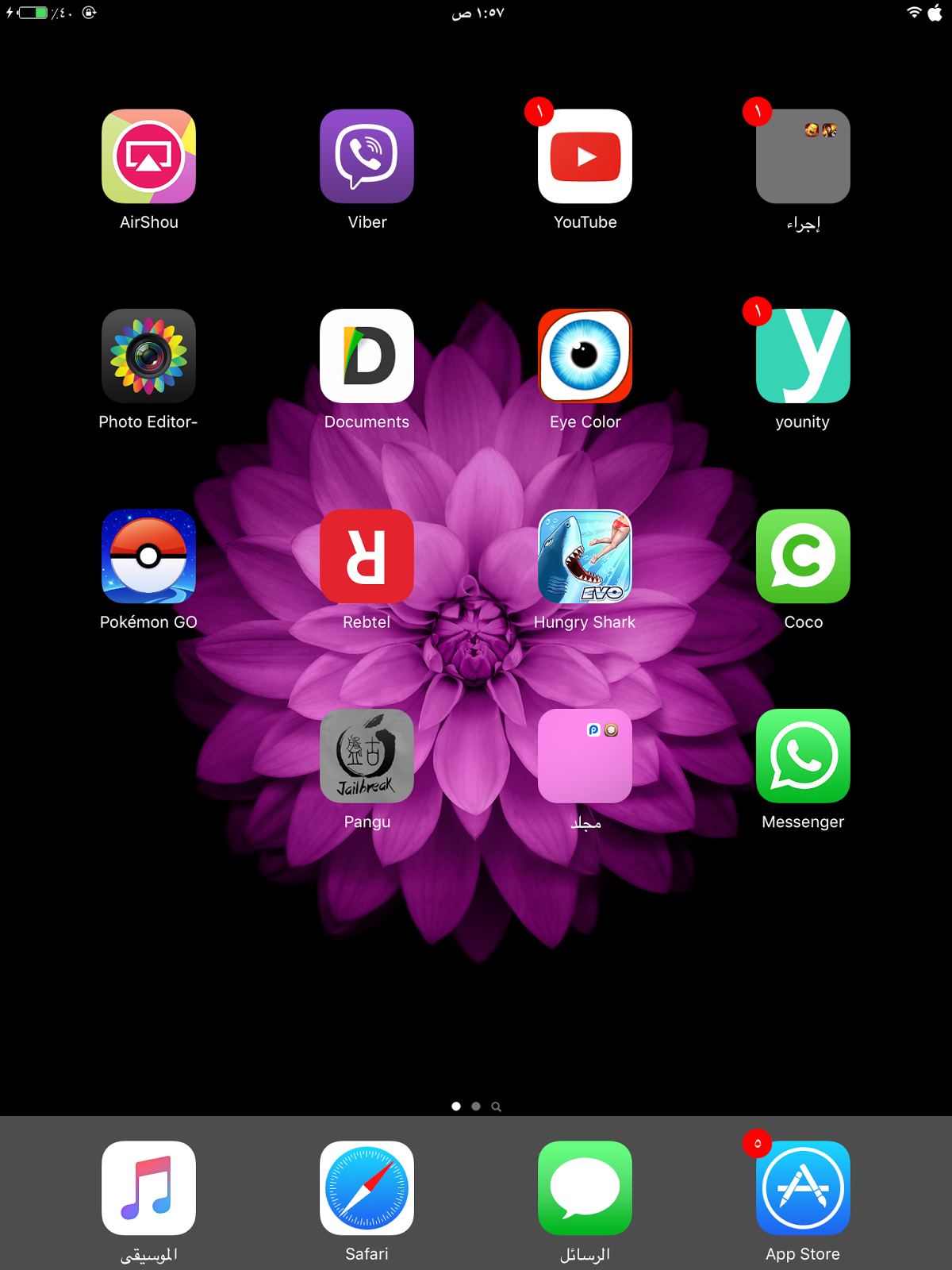952x1270 pixels.
Task: Open the إجراء folder
Action: [x=803, y=156]
